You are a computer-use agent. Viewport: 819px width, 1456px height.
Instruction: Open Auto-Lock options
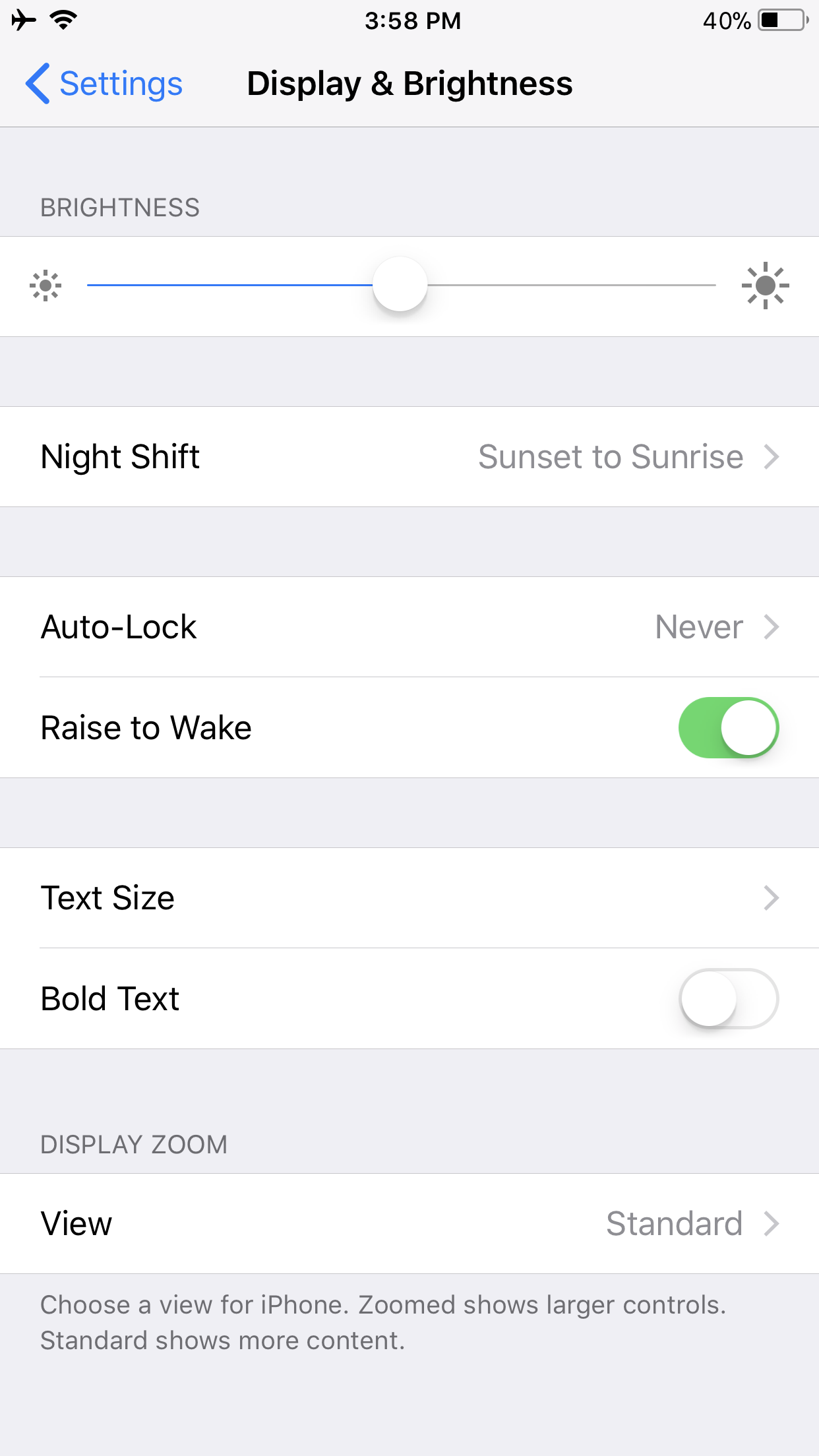[409, 627]
